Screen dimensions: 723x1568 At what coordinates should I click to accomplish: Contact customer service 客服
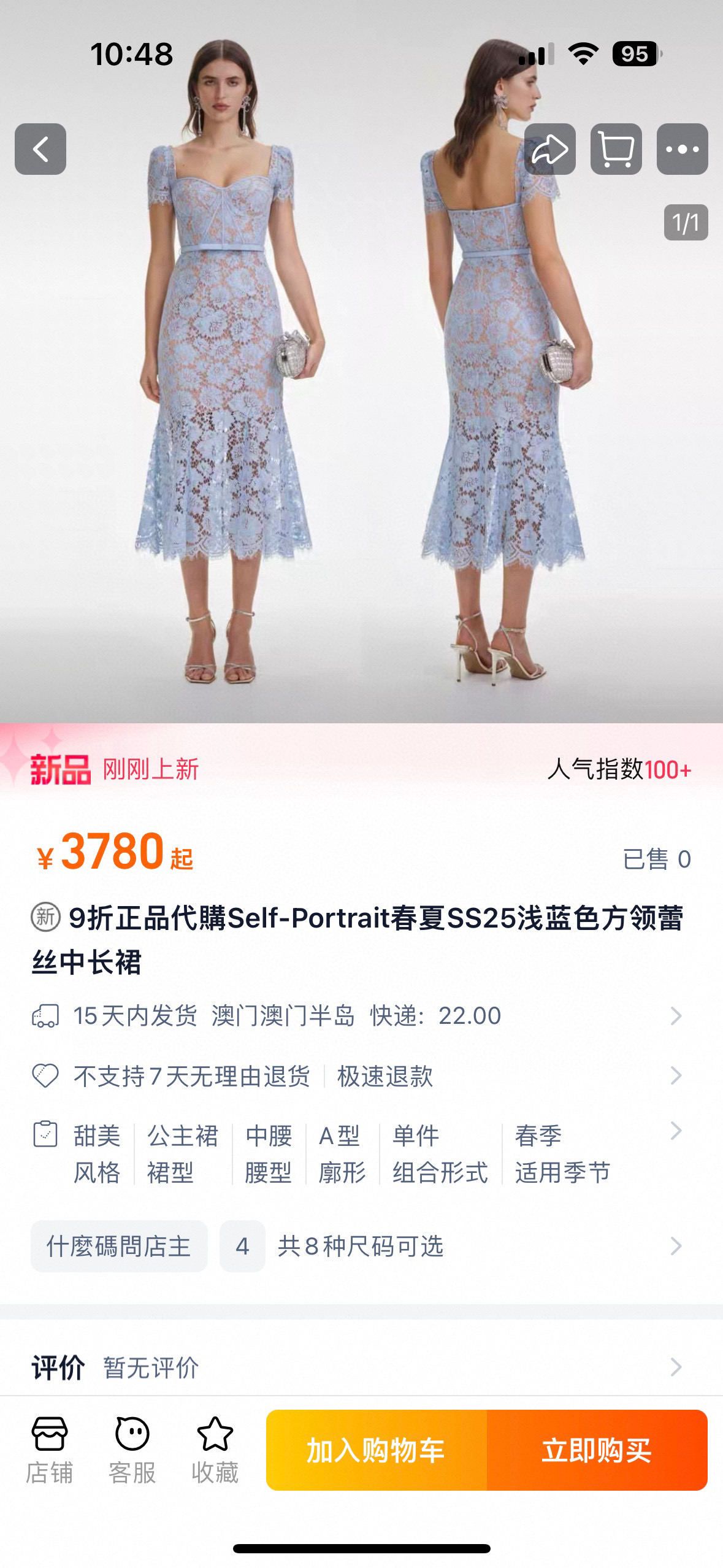click(132, 1450)
